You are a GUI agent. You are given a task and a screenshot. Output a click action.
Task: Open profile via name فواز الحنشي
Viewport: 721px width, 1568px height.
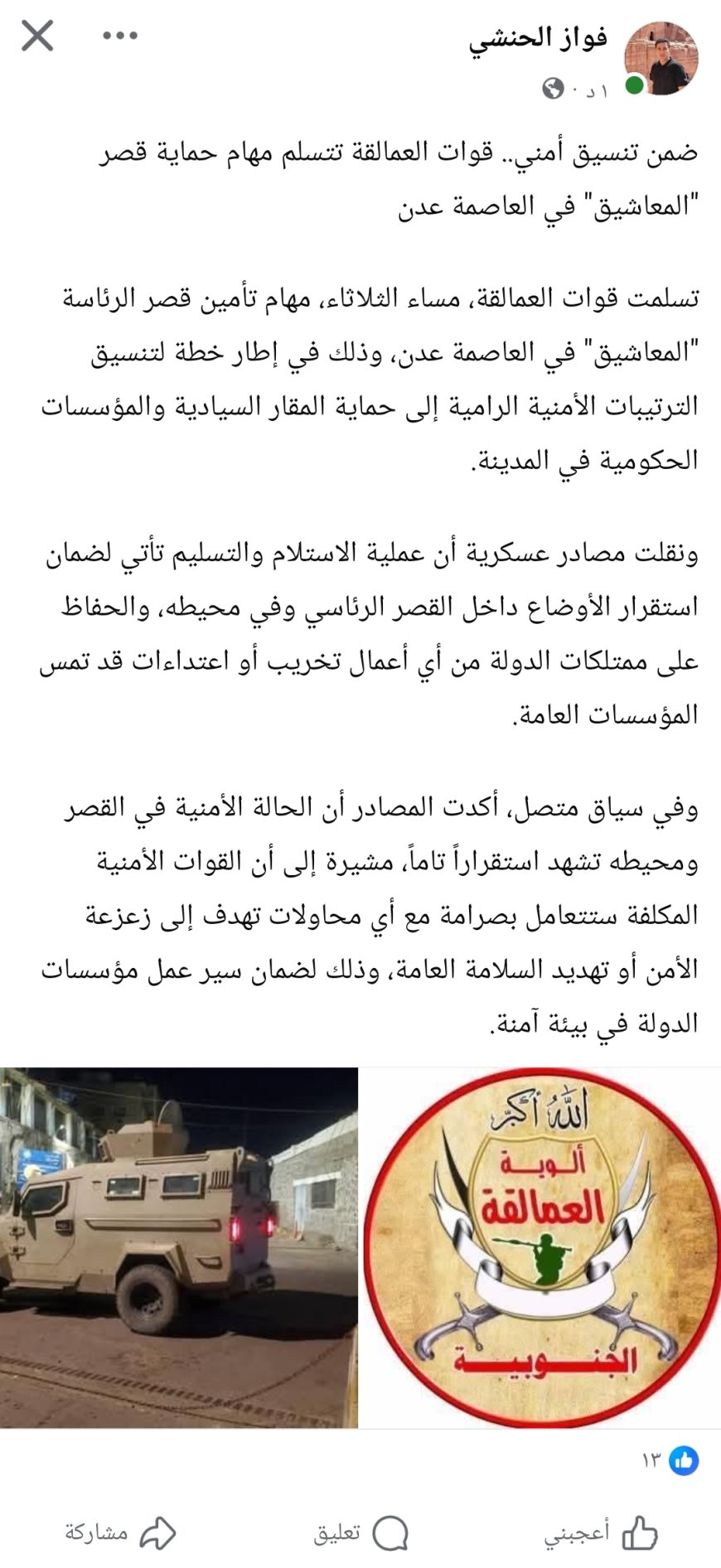(x=538, y=38)
